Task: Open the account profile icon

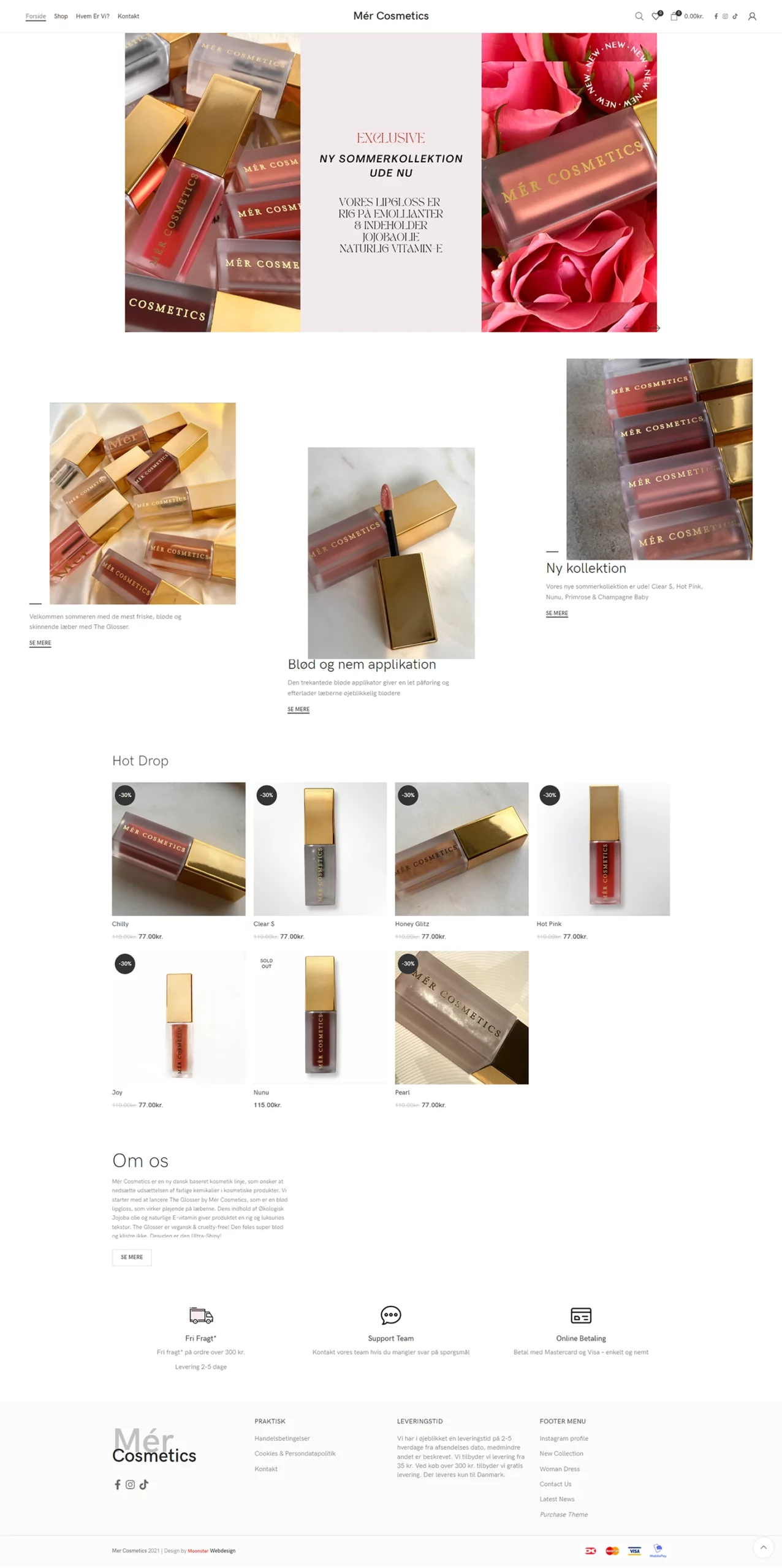Action: point(752,17)
